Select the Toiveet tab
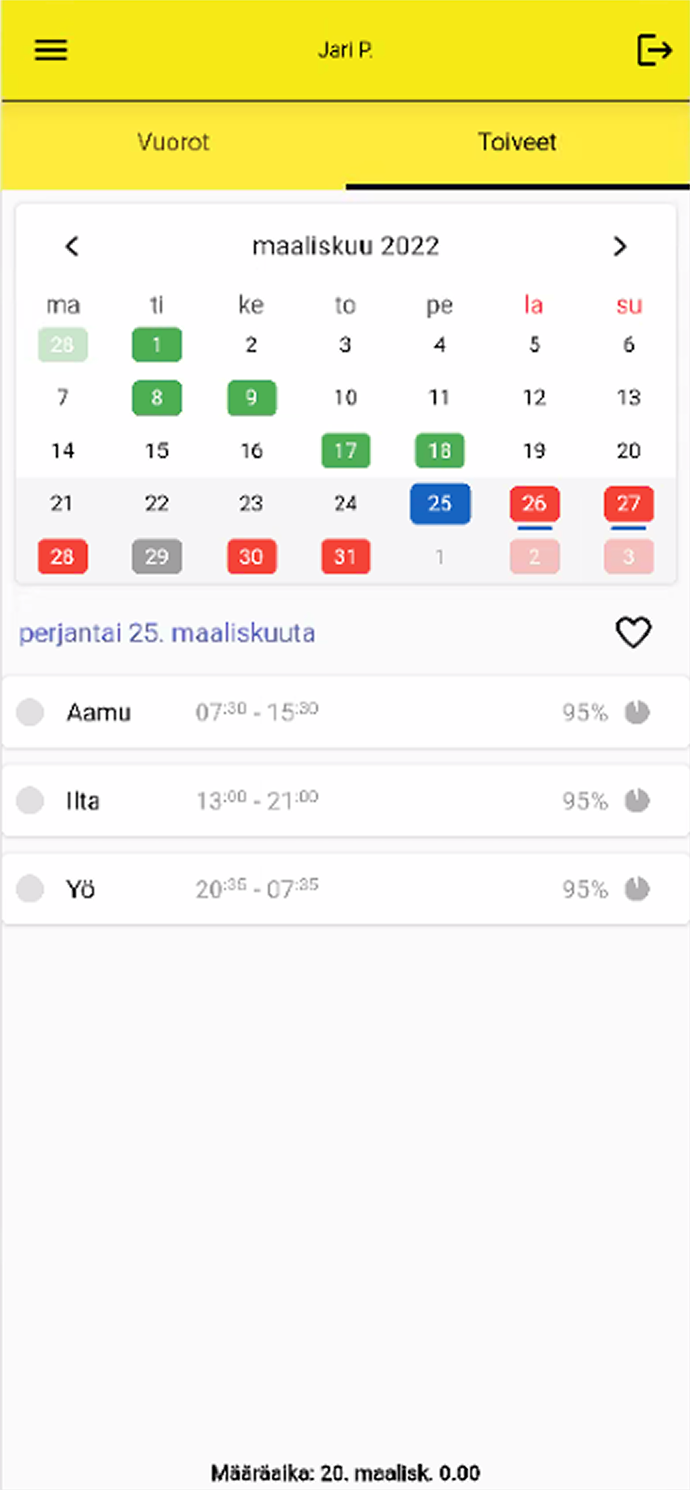Viewport: 690px width, 1490px height. coord(517,142)
